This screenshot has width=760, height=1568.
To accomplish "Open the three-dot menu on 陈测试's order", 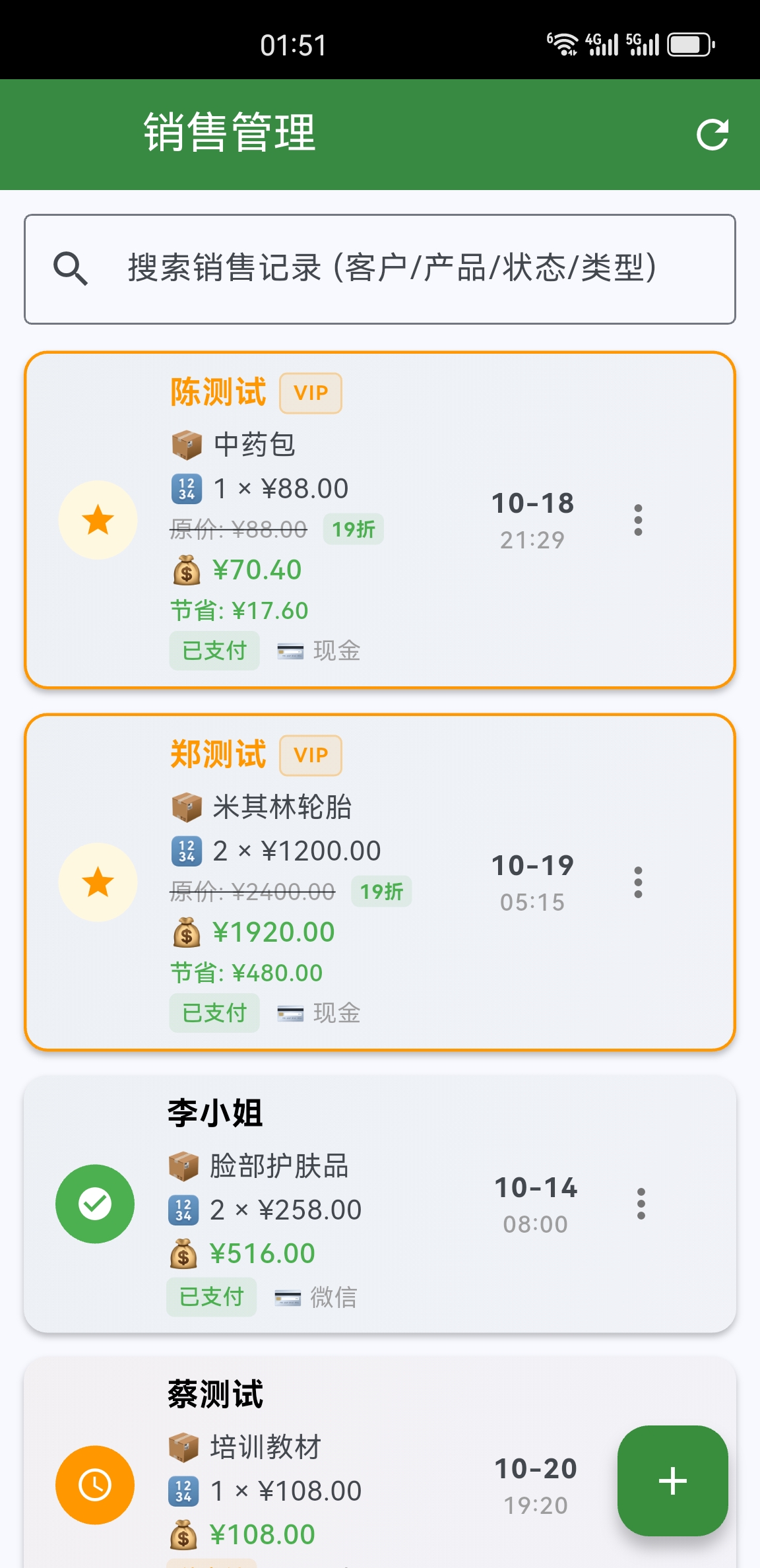I will click(638, 521).
